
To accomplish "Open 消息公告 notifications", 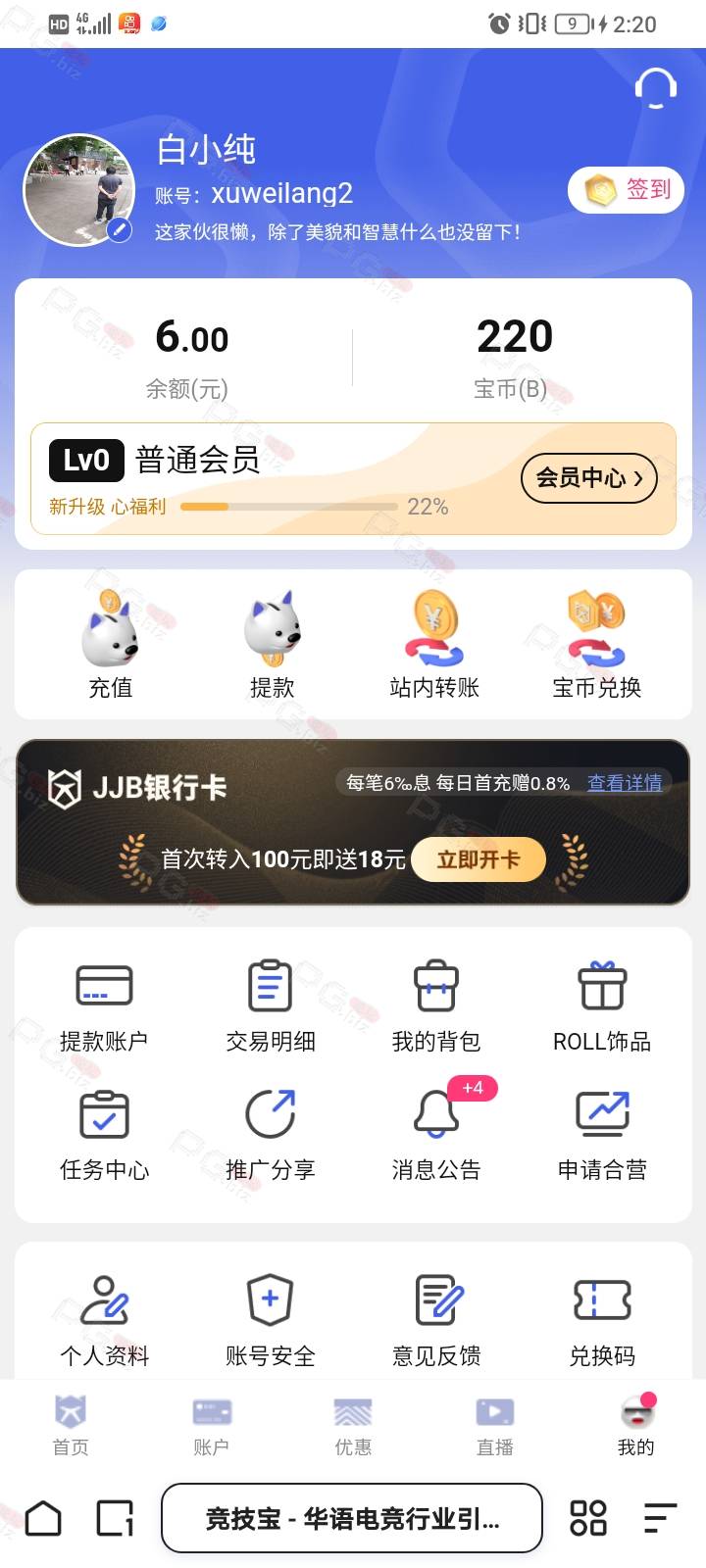I will (x=436, y=1136).
